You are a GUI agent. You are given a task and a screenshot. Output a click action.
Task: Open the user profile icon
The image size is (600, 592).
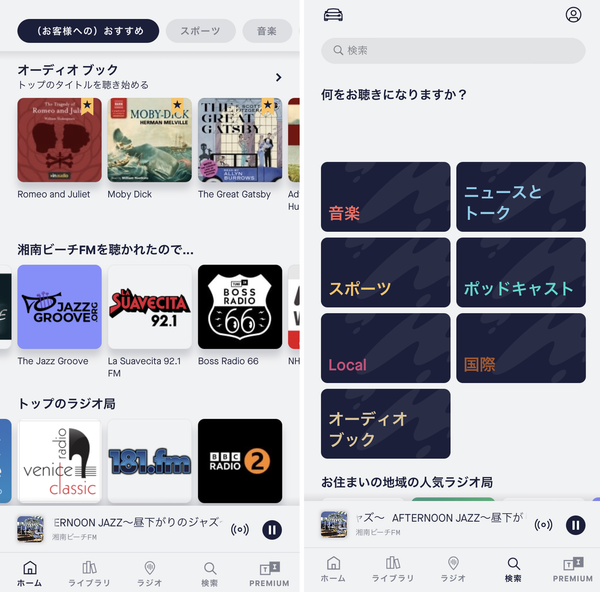coord(573,15)
